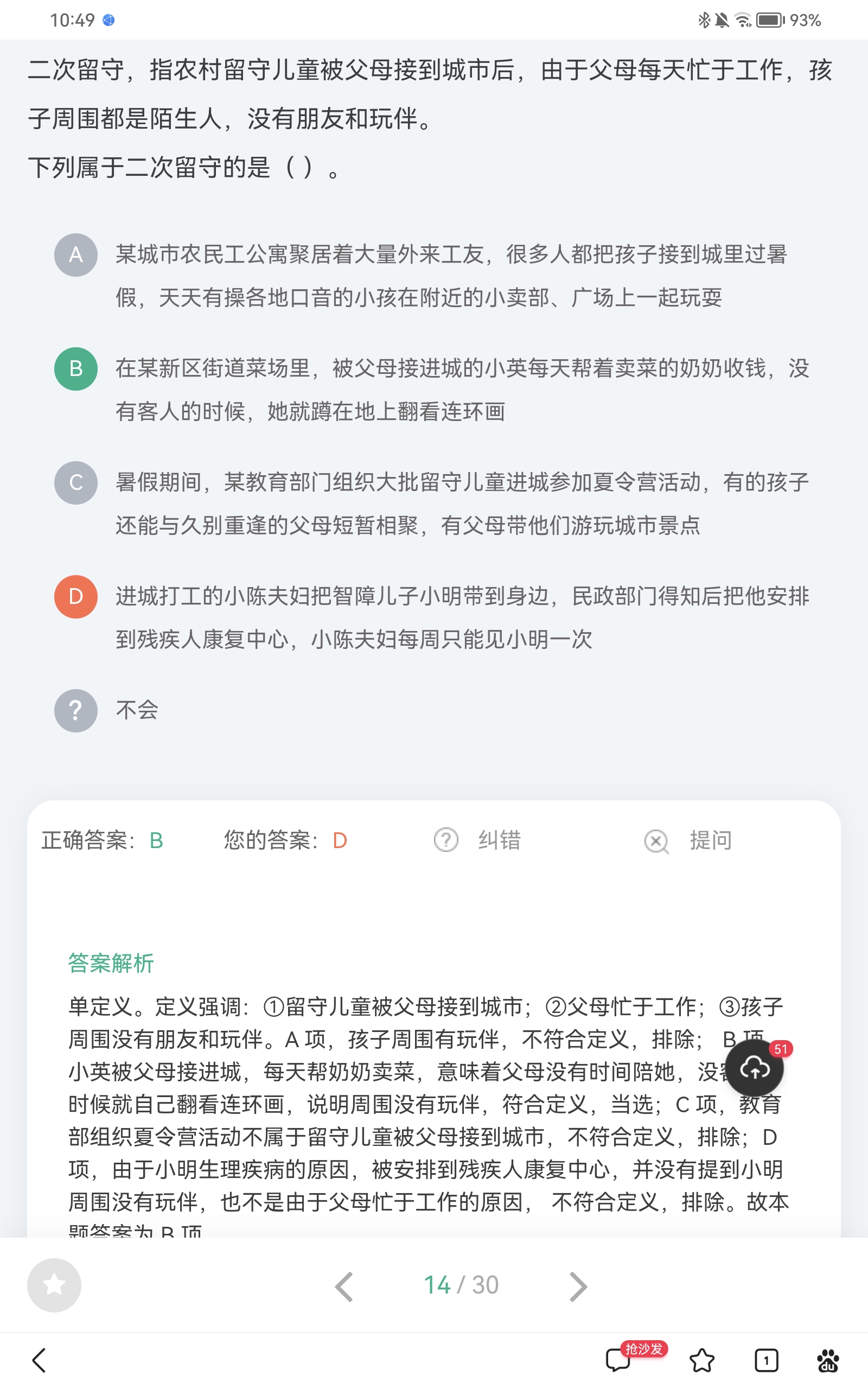868x1389 pixels.
Task: Choose the 不会 option
Action: coord(76,711)
